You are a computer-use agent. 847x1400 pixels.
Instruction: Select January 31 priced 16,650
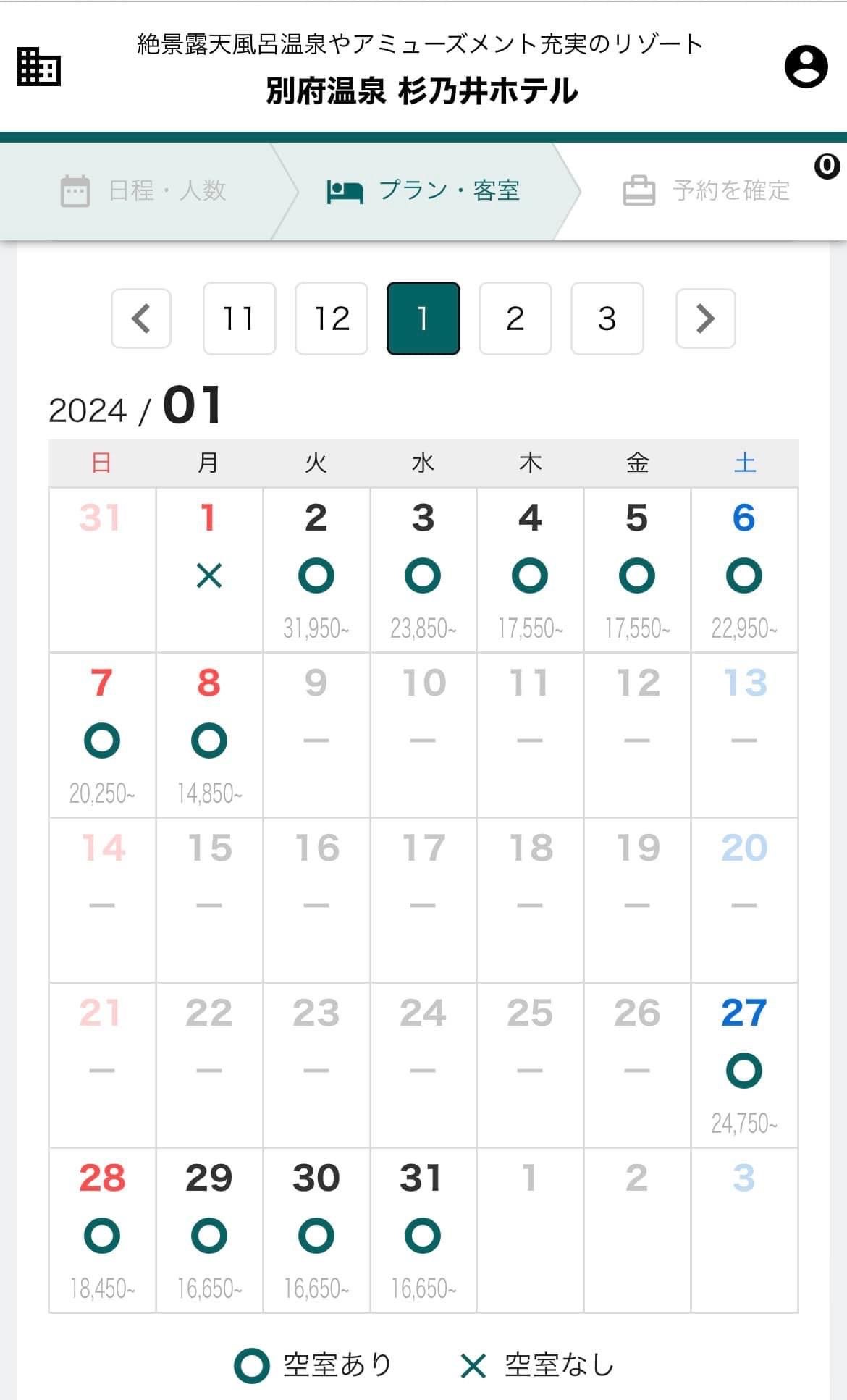423,1236
